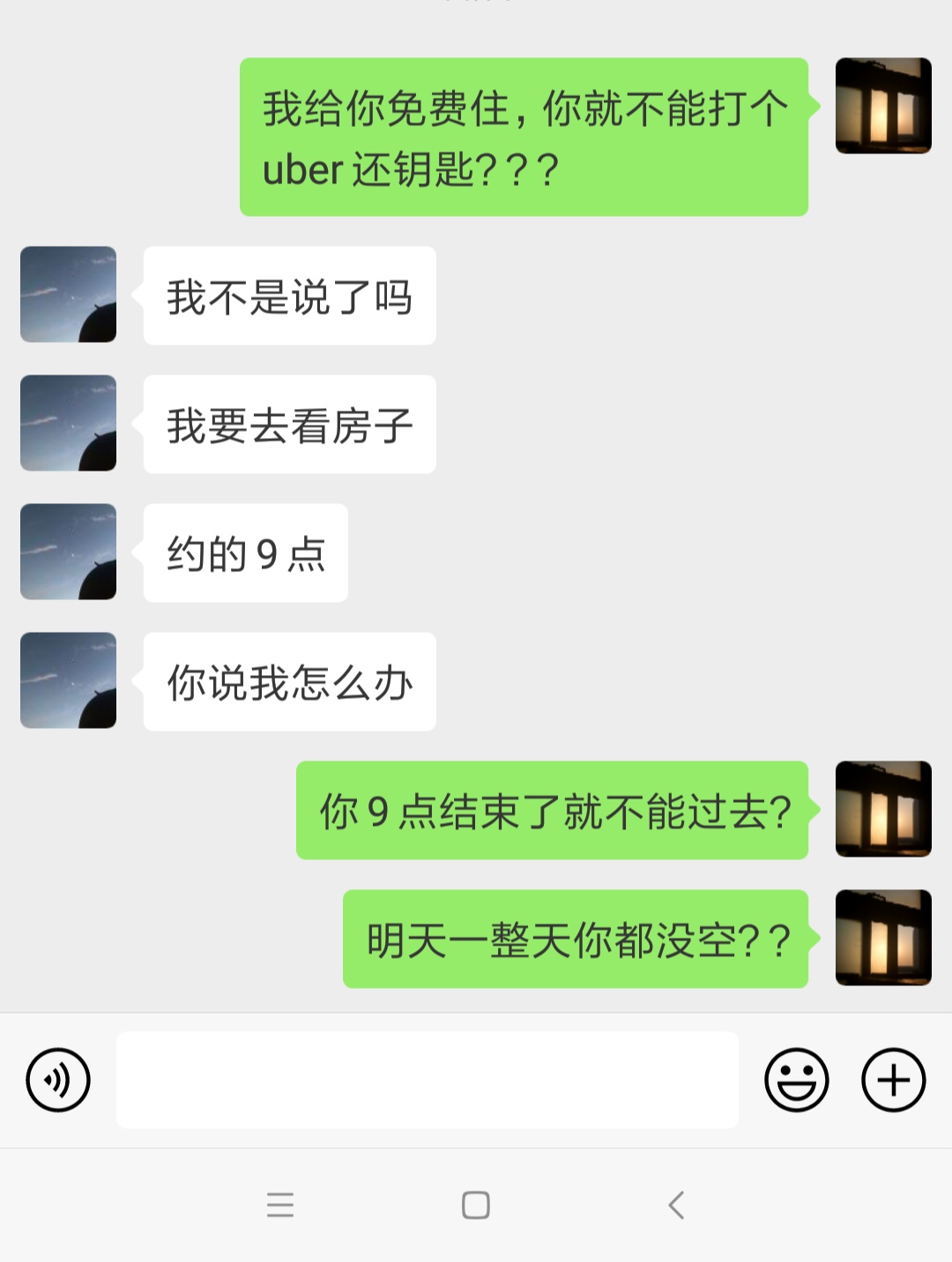
Task: Tap the avatar beside '我要去看房子'
Action: pos(68,424)
